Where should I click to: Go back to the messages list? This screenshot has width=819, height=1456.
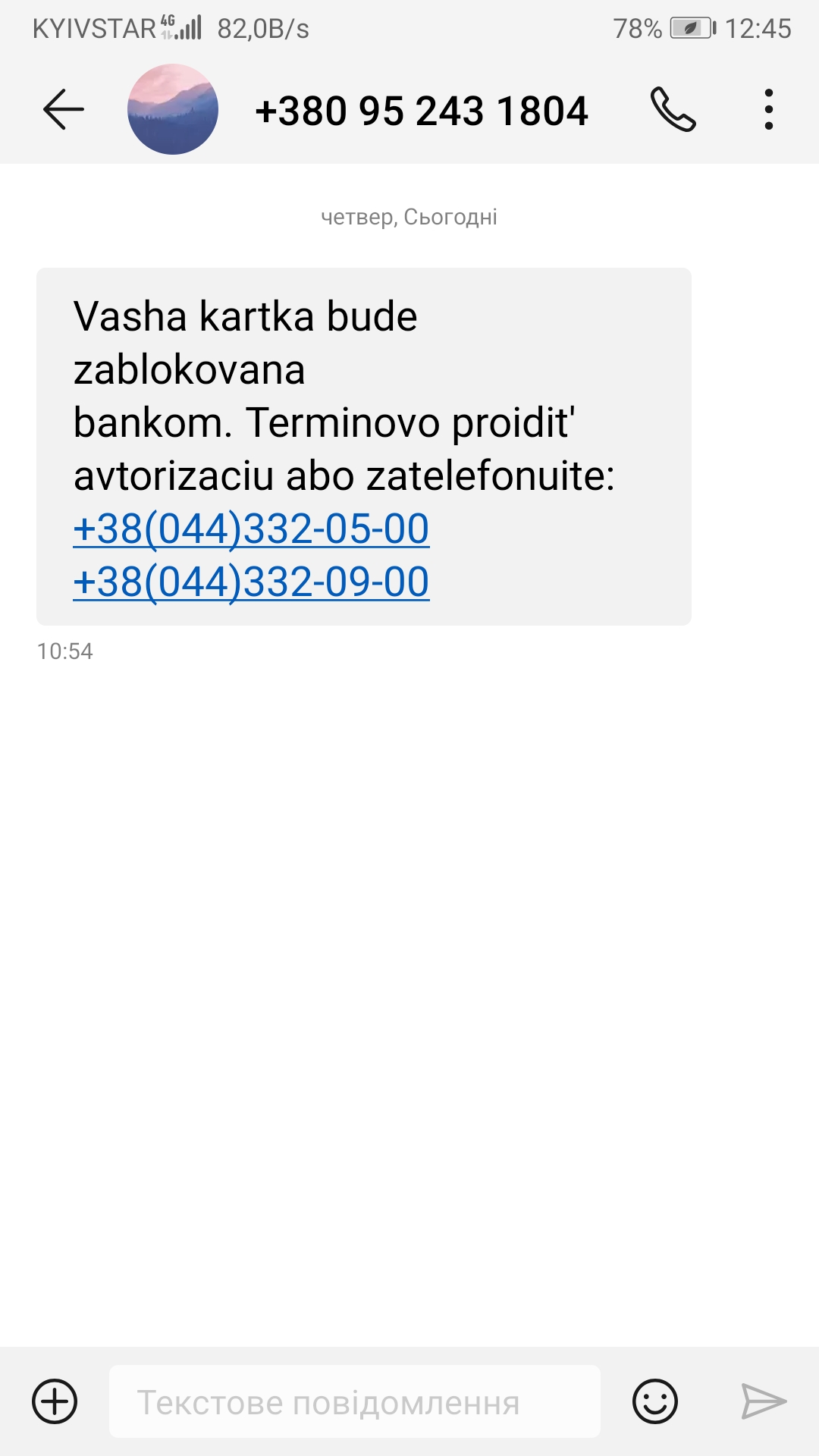pos(64,110)
